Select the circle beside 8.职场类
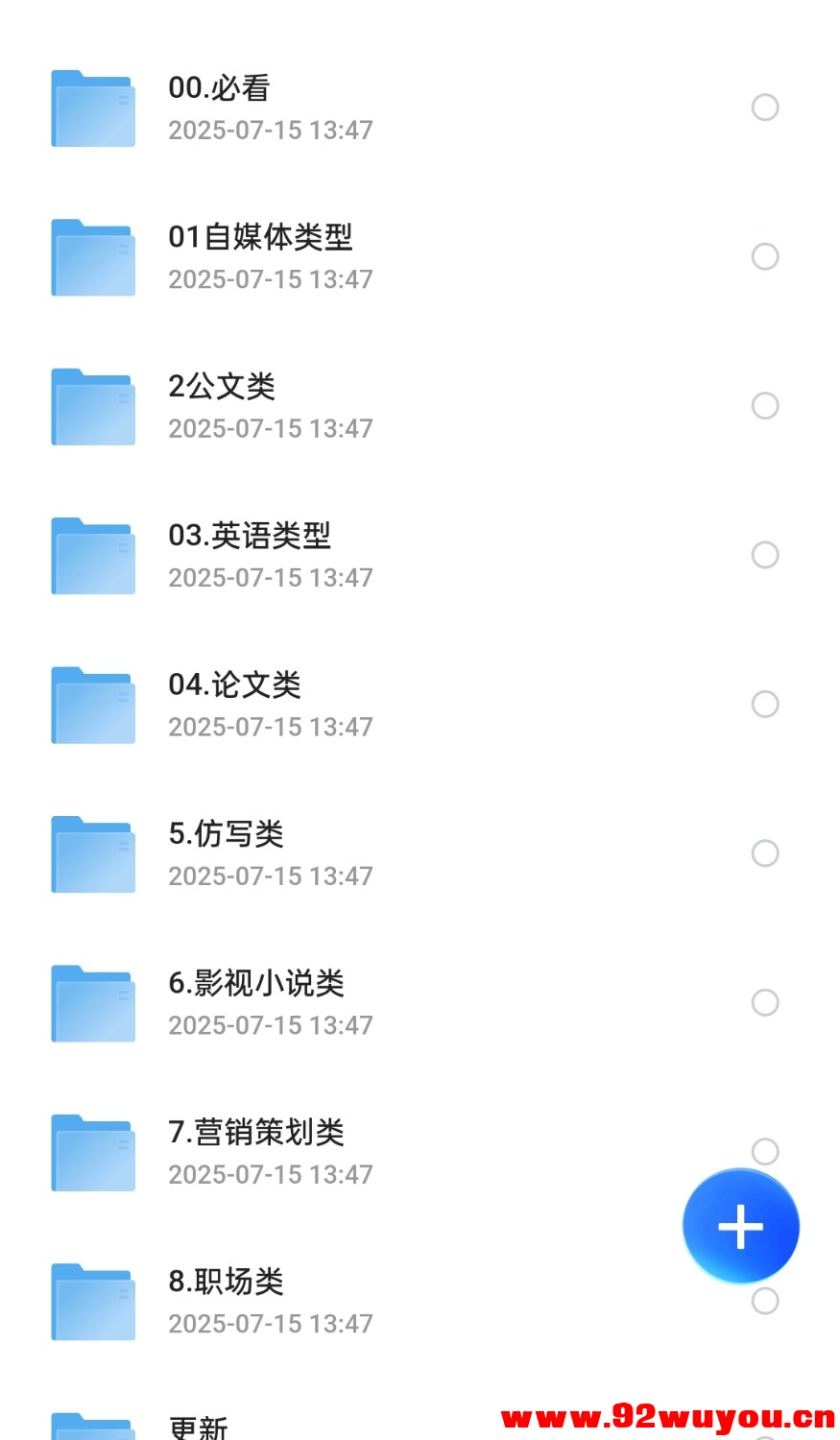 765,1301
